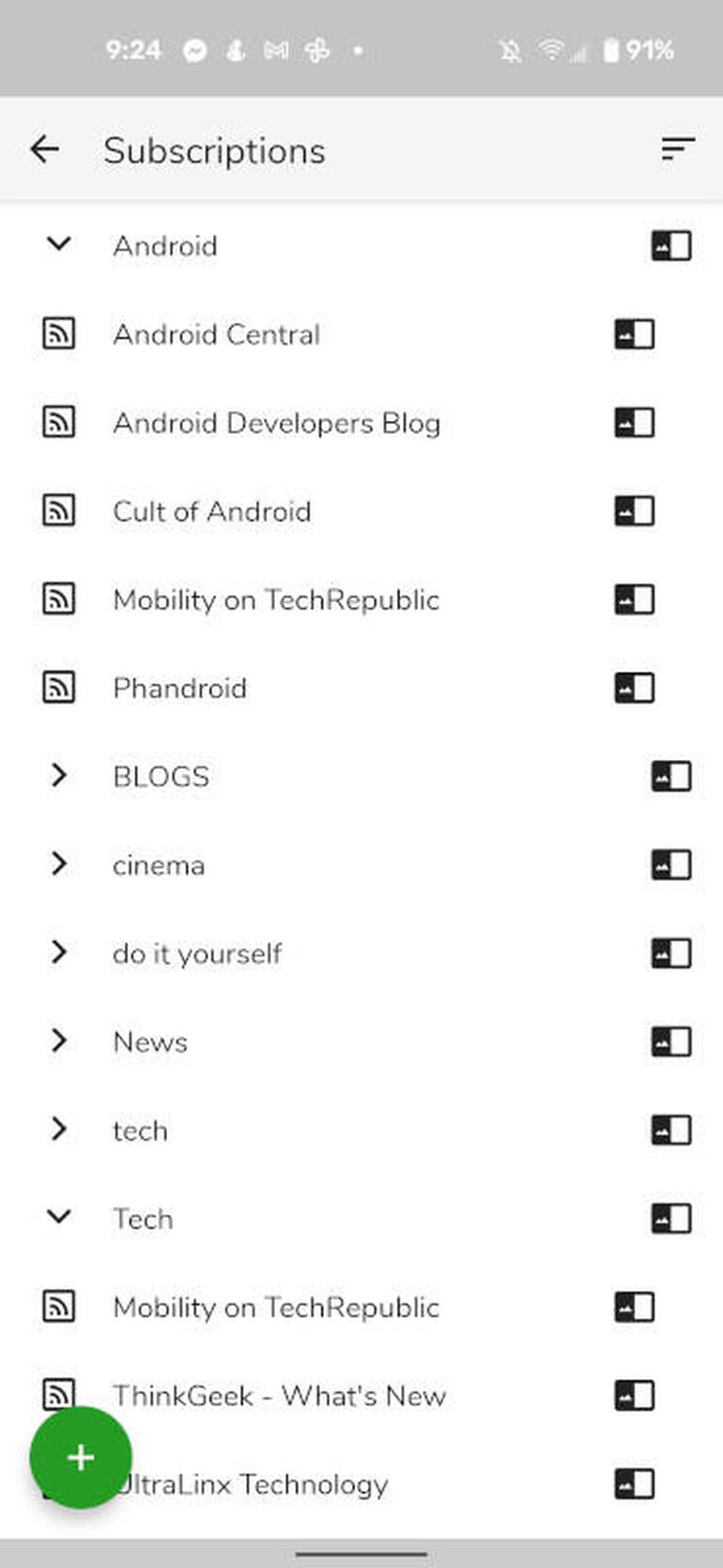Image resolution: width=723 pixels, height=1568 pixels.
Task: Expand the do it yourself folder
Action: pyautogui.click(x=58, y=952)
